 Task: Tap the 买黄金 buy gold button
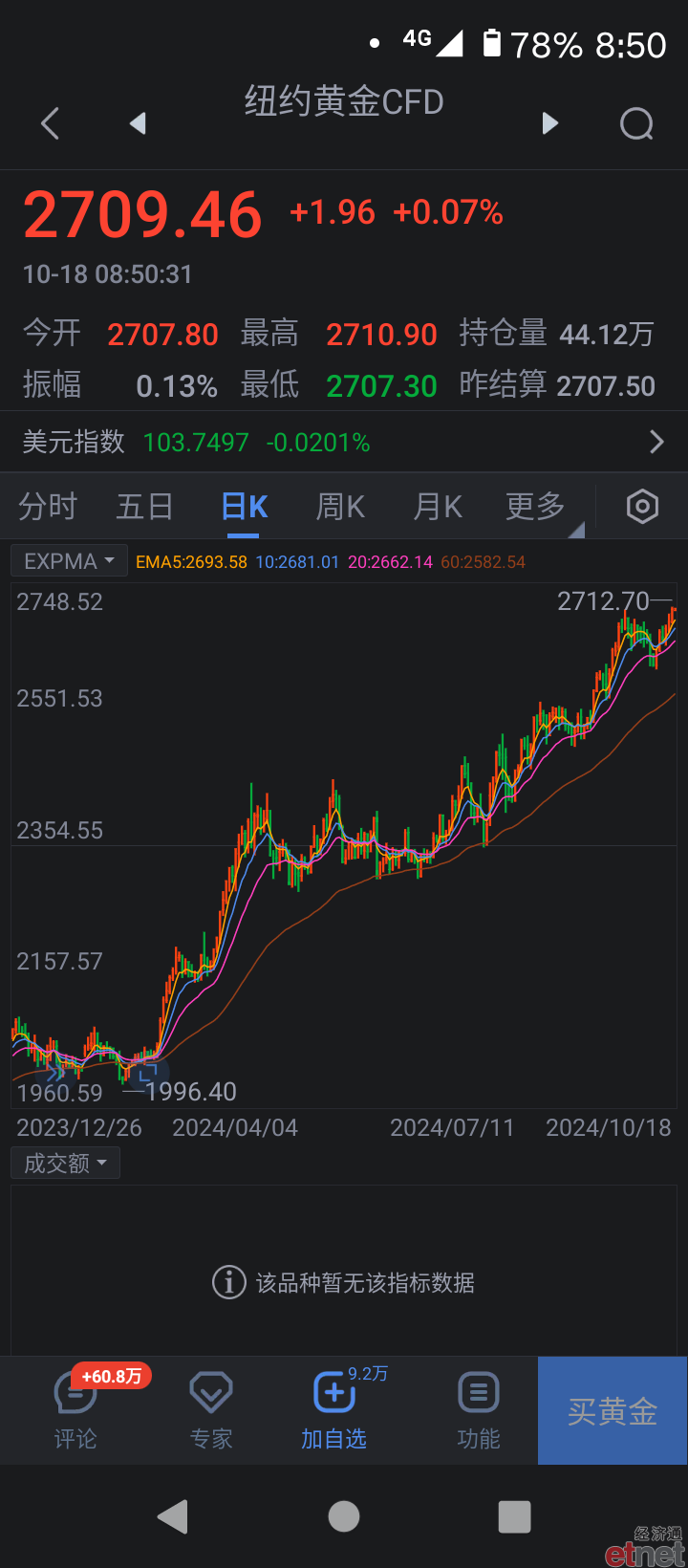coord(613,1410)
